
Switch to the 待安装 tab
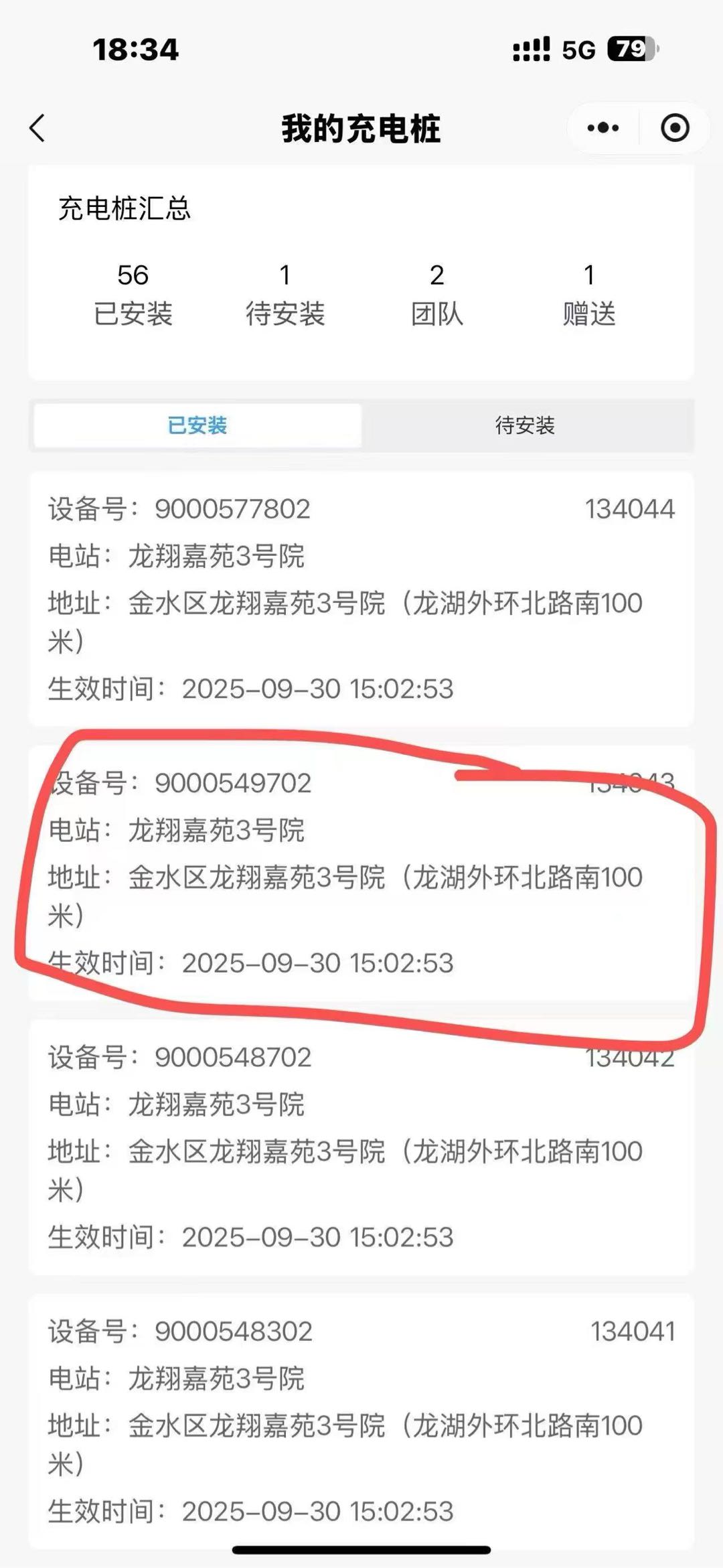click(526, 425)
